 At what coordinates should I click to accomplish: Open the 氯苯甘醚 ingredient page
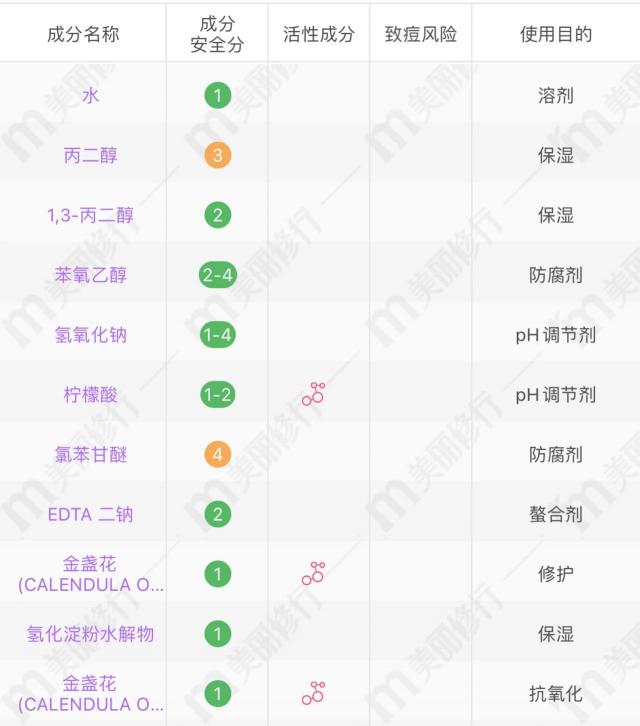(91, 455)
